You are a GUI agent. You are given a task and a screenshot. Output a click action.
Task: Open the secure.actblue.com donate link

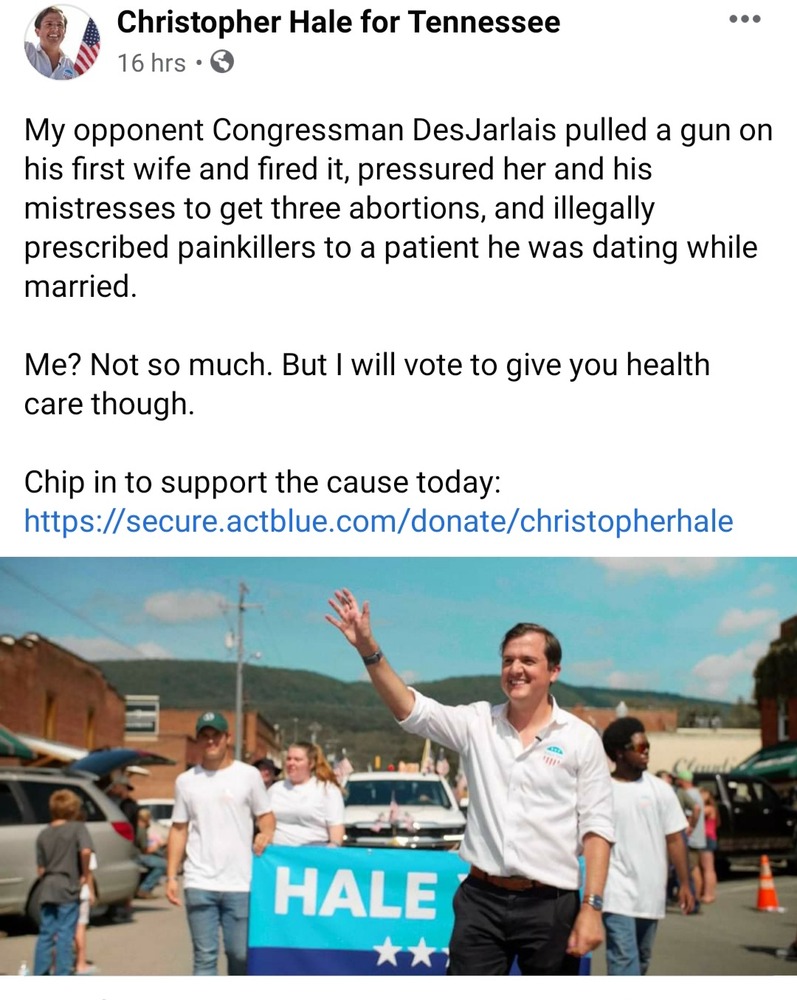[378, 521]
